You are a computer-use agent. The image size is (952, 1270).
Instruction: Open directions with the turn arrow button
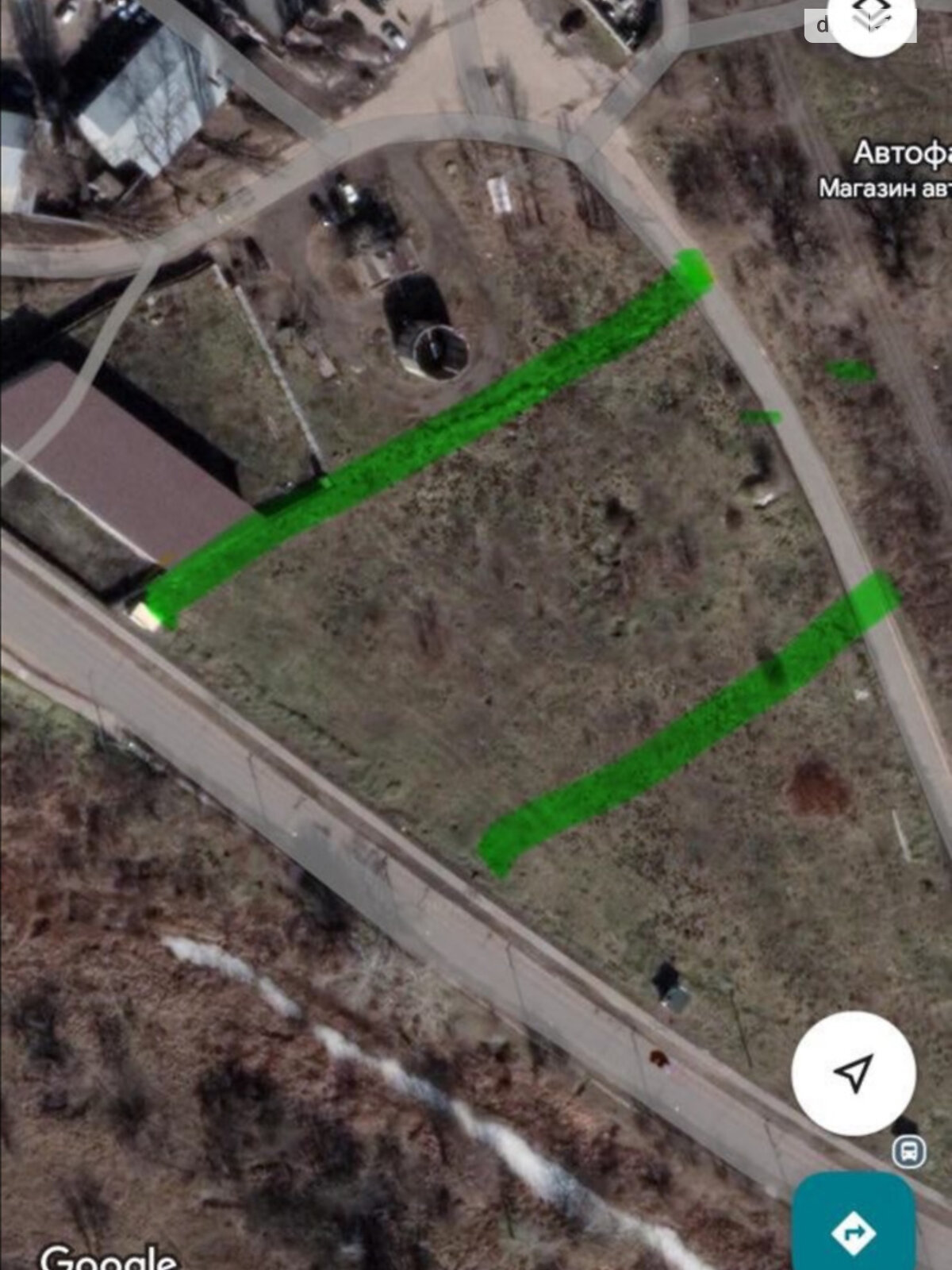854,1232
